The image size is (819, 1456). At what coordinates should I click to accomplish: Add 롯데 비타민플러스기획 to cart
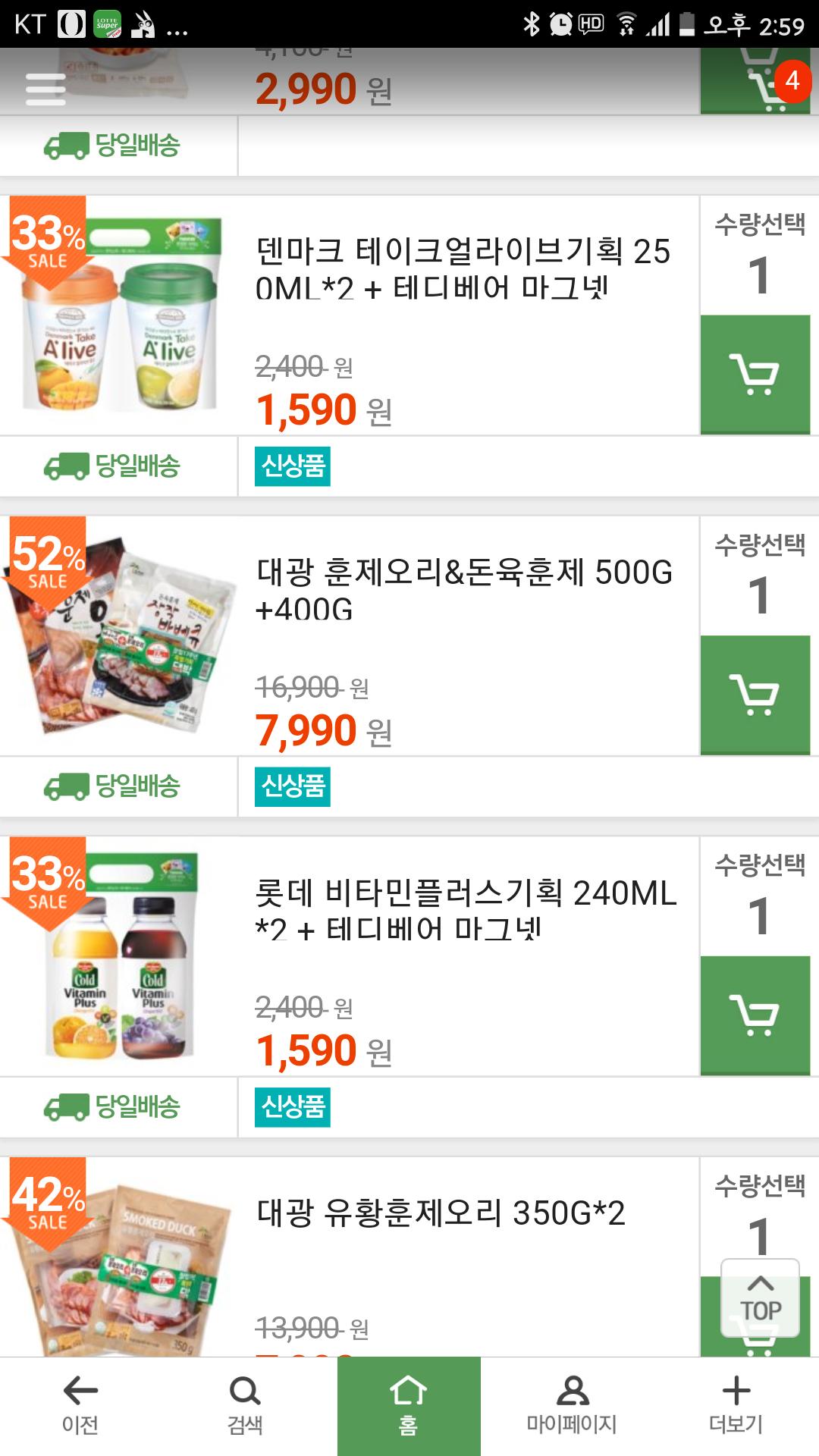[755, 1016]
